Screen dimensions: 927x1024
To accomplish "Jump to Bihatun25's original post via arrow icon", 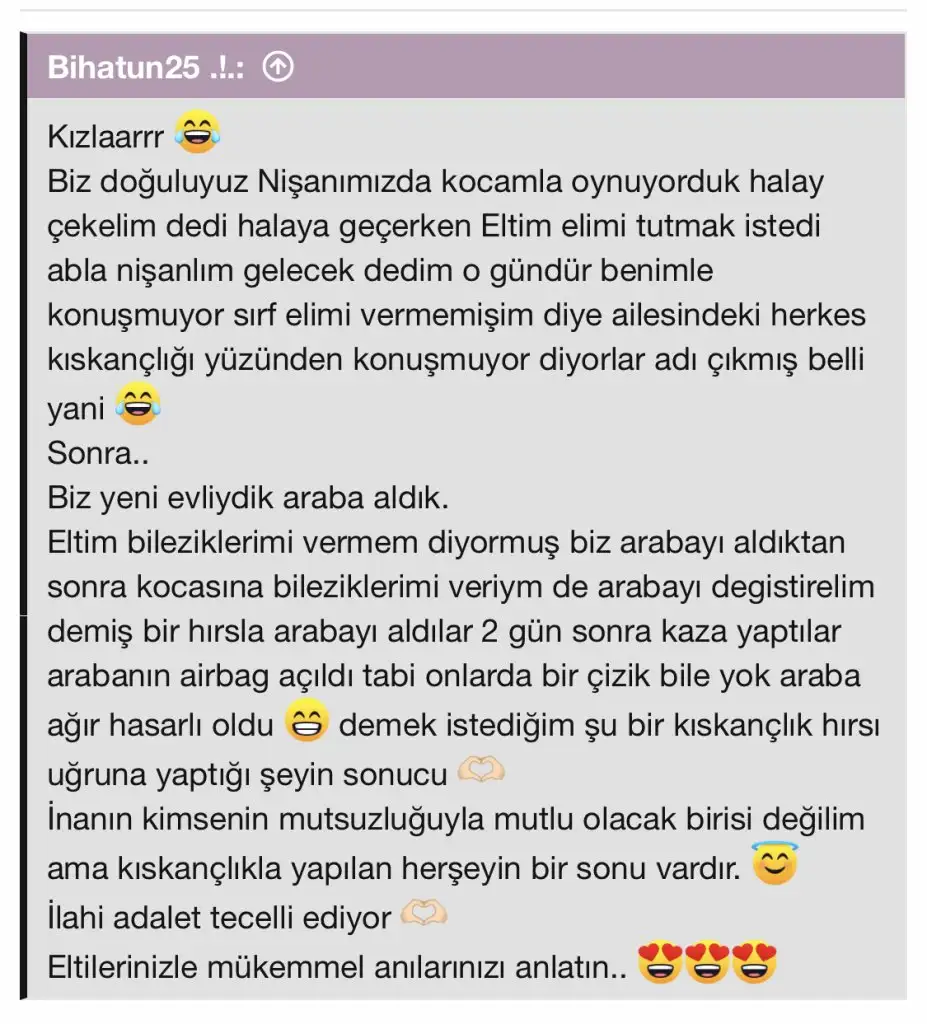I will (x=277, y=67).
